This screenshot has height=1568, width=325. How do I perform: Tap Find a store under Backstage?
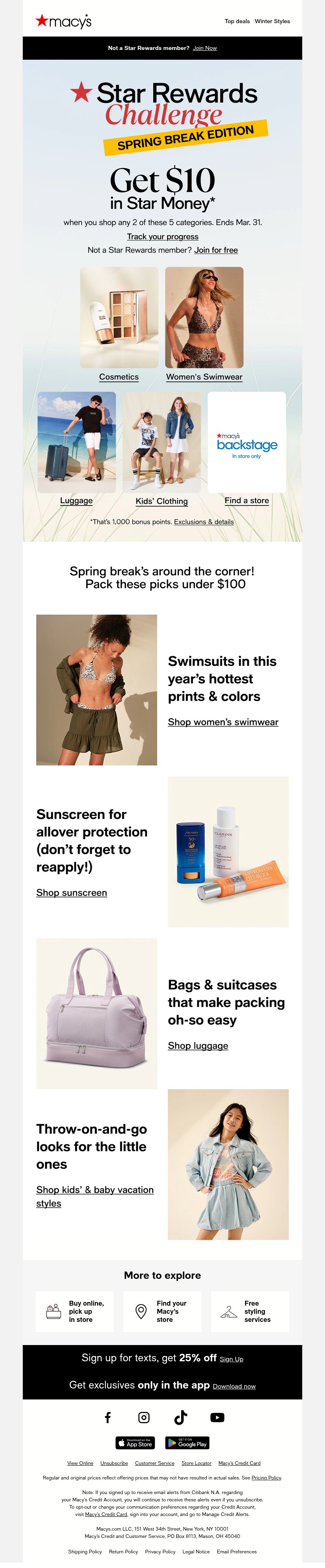(247, 500)
